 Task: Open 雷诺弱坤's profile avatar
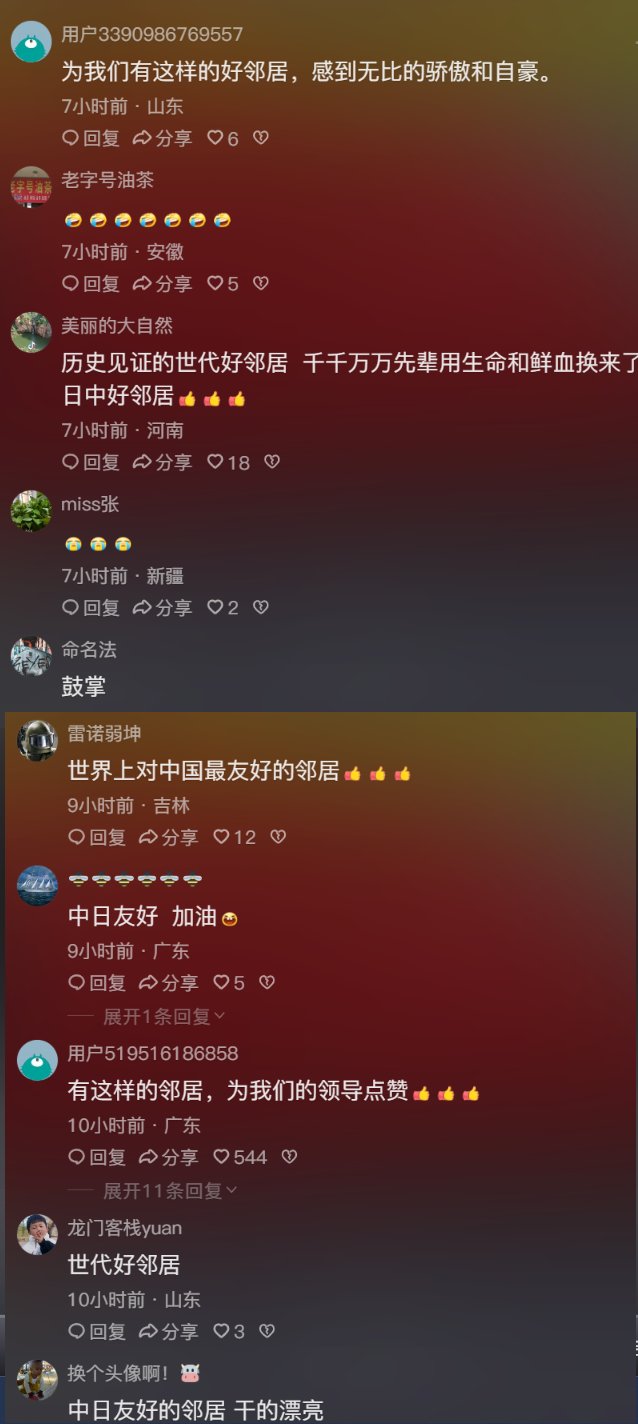[x=37, y=740]
